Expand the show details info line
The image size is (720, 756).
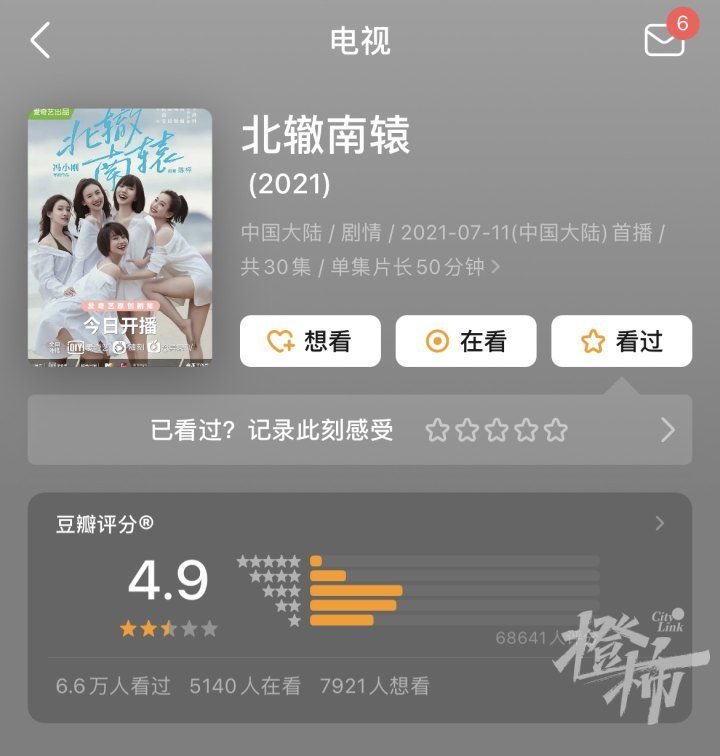[495, 267]
